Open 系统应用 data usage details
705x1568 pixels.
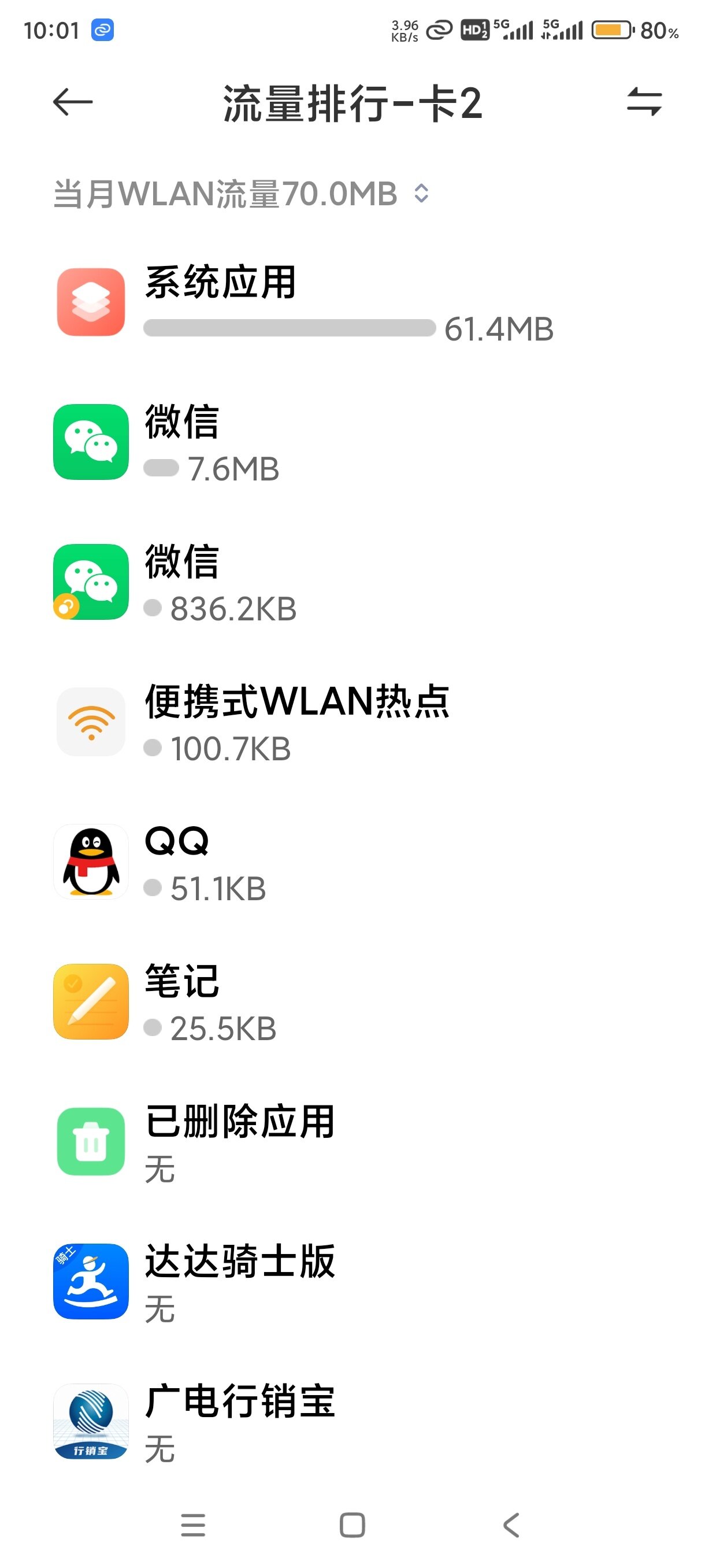pos(352,302)
